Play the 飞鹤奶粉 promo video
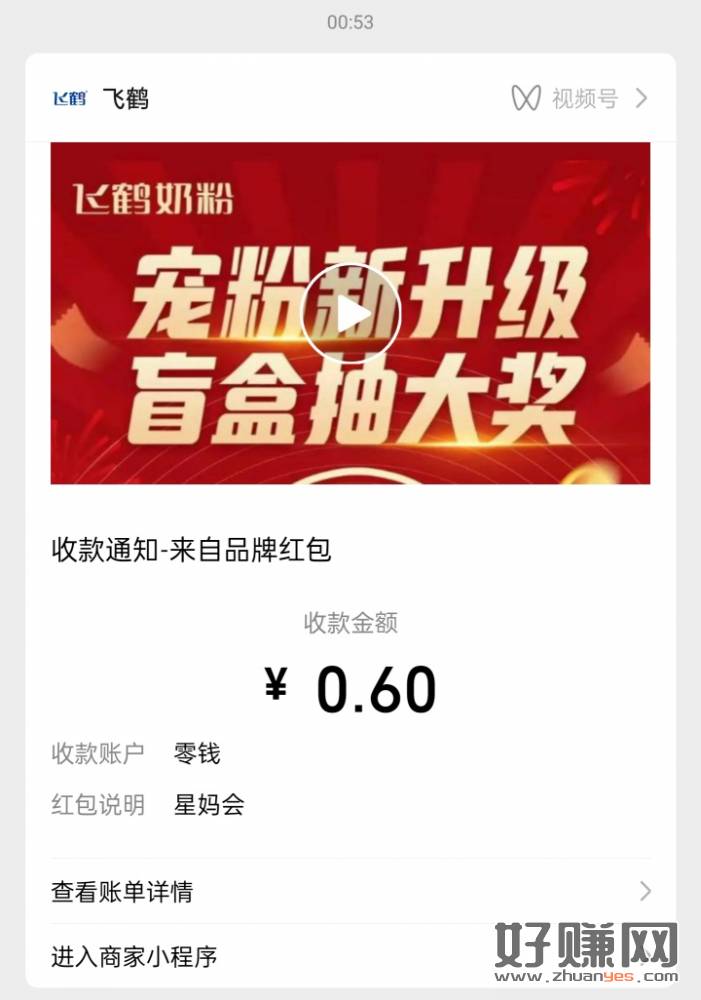This screenshot has width=701, height=1000. click(x=351, y=314)
